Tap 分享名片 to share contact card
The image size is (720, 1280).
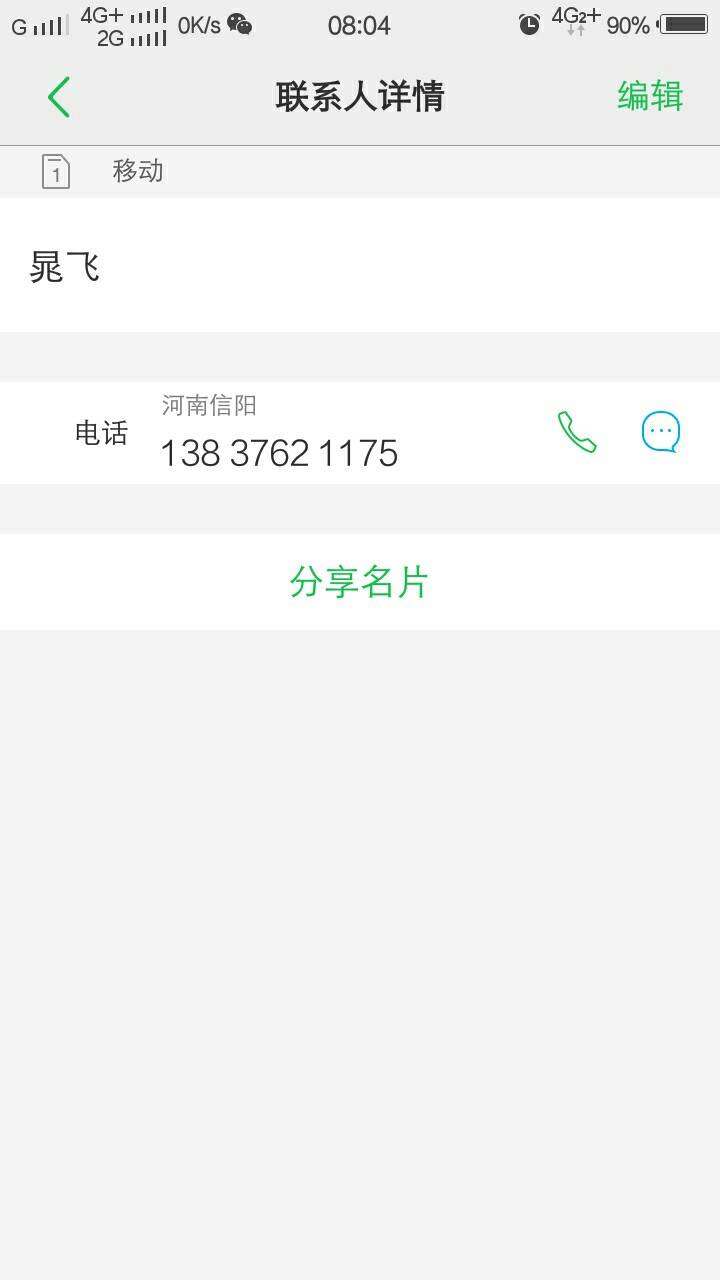click(359, 581)
